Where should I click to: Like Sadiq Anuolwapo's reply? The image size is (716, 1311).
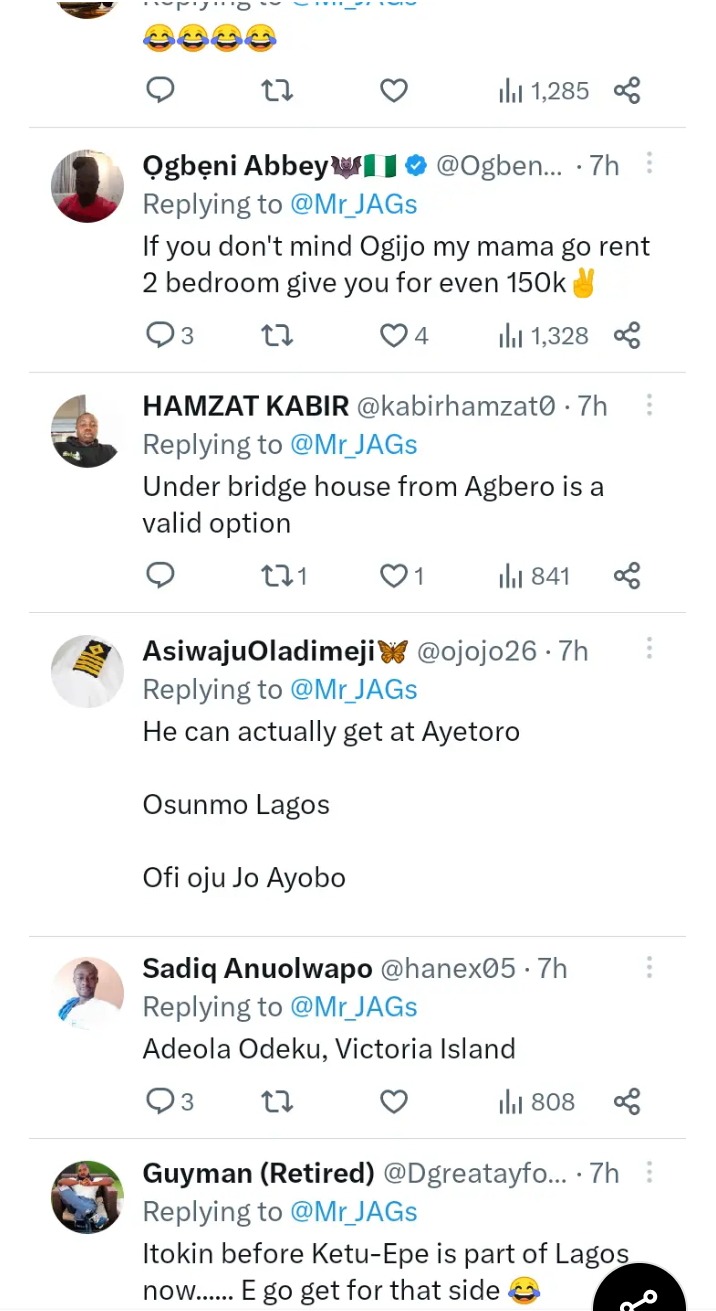point(394,1101)
